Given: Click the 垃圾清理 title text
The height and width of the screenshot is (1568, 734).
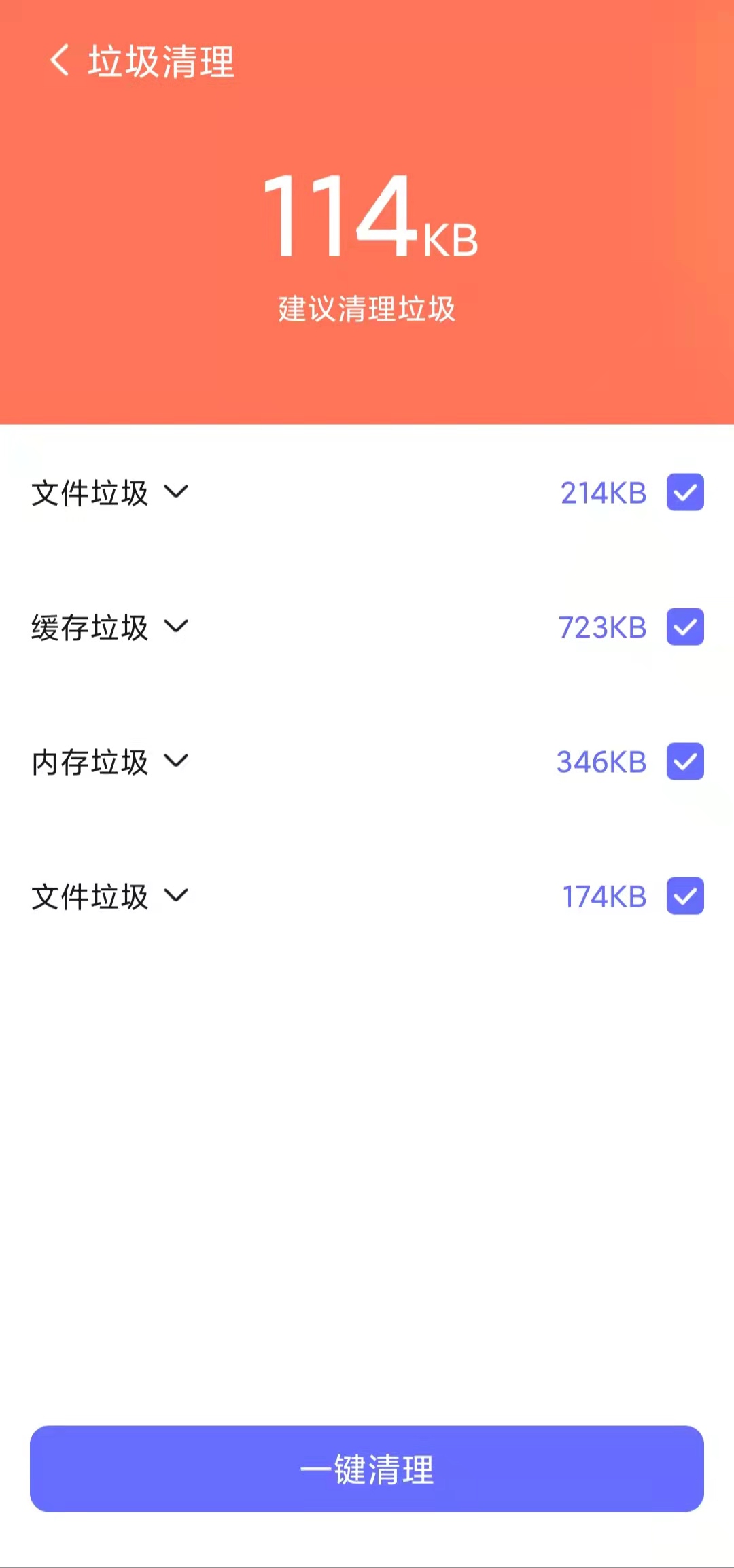Looking at the screenshot, I should coord(161,60).
